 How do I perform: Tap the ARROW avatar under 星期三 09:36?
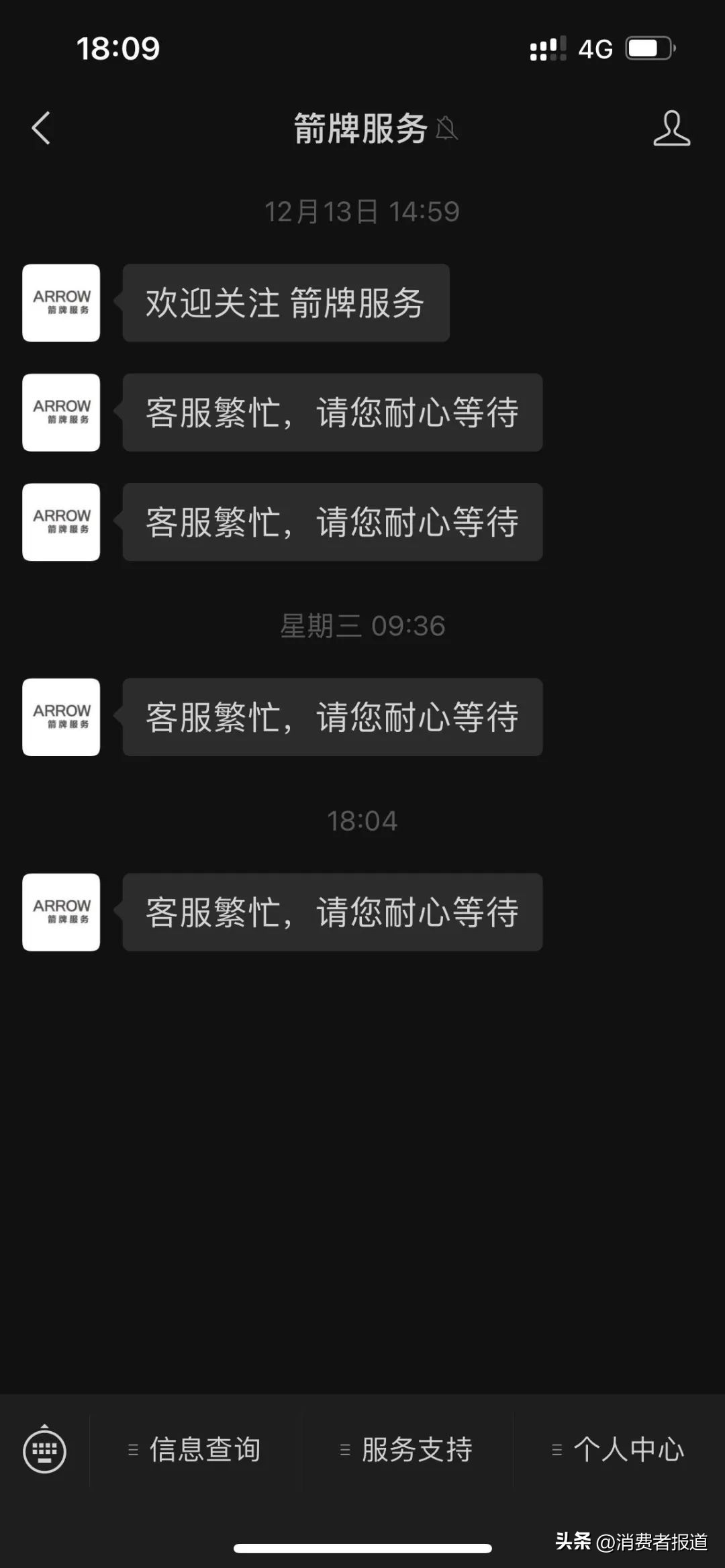pyautogui.click(x=60, y=717)
